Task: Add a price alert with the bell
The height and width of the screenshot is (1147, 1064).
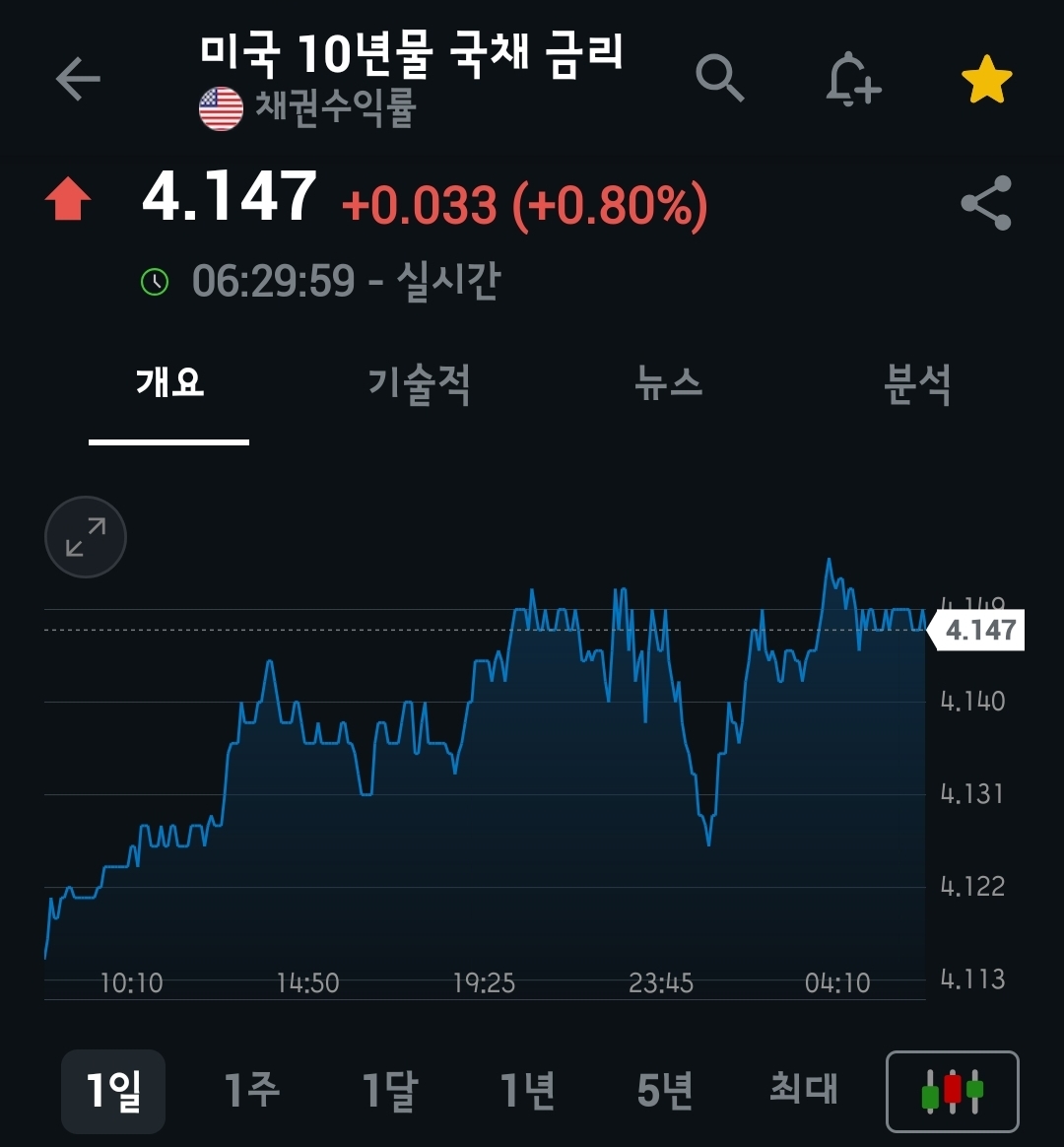Action: point(852,79)
